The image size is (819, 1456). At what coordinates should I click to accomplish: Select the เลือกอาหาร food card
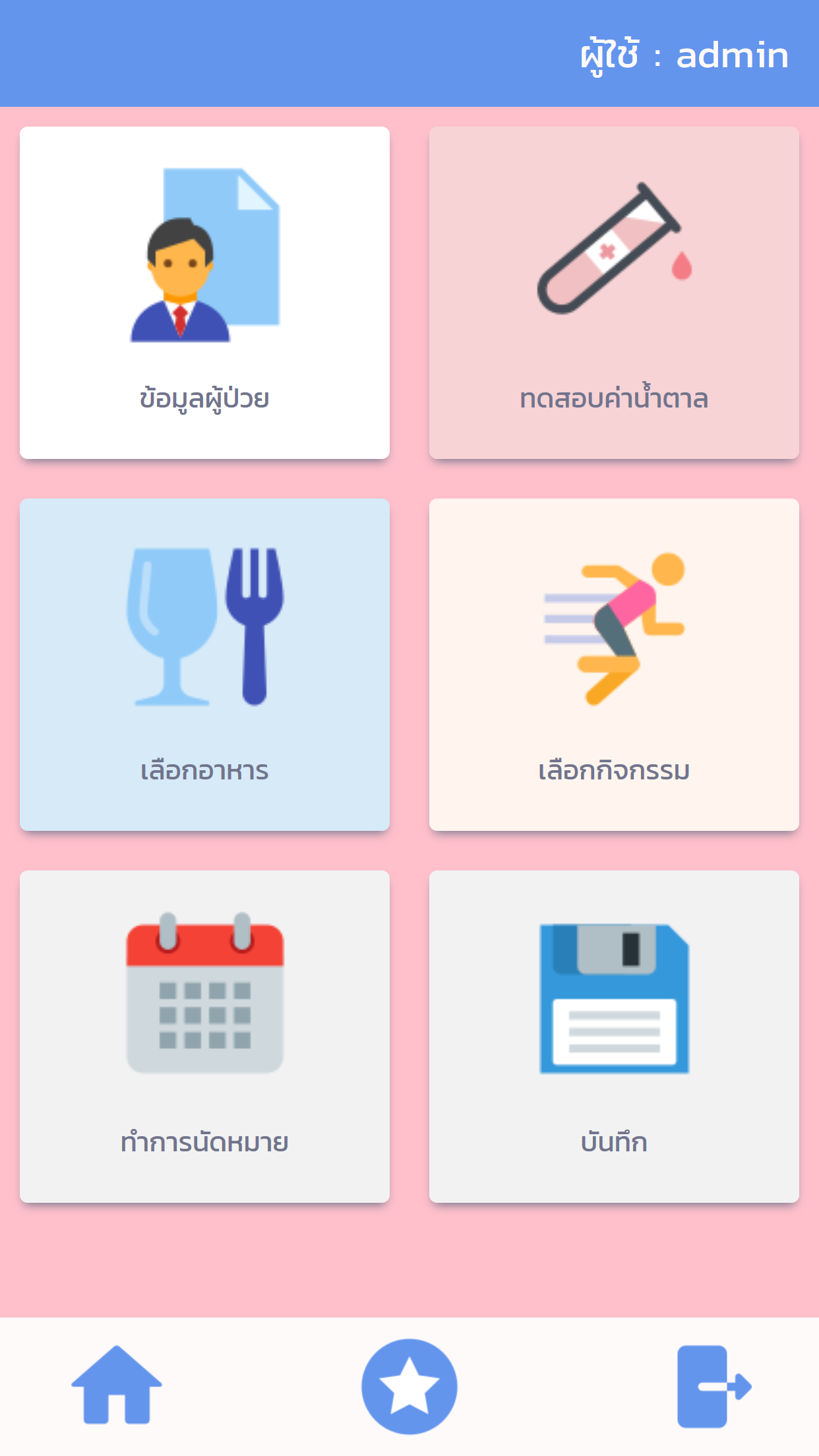tap(204, 665)
